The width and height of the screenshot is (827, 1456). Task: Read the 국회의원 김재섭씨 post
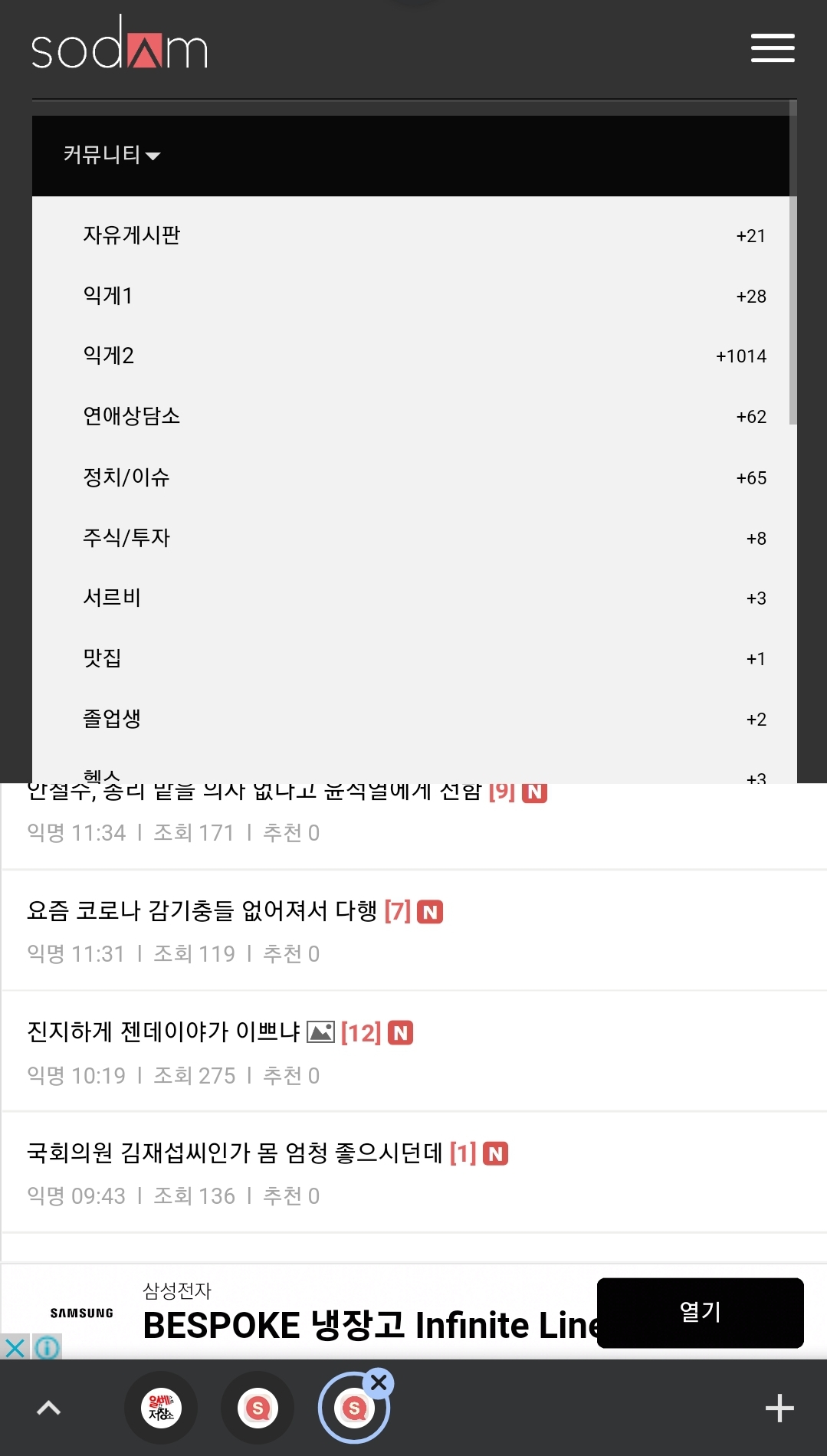[235, 1153]
